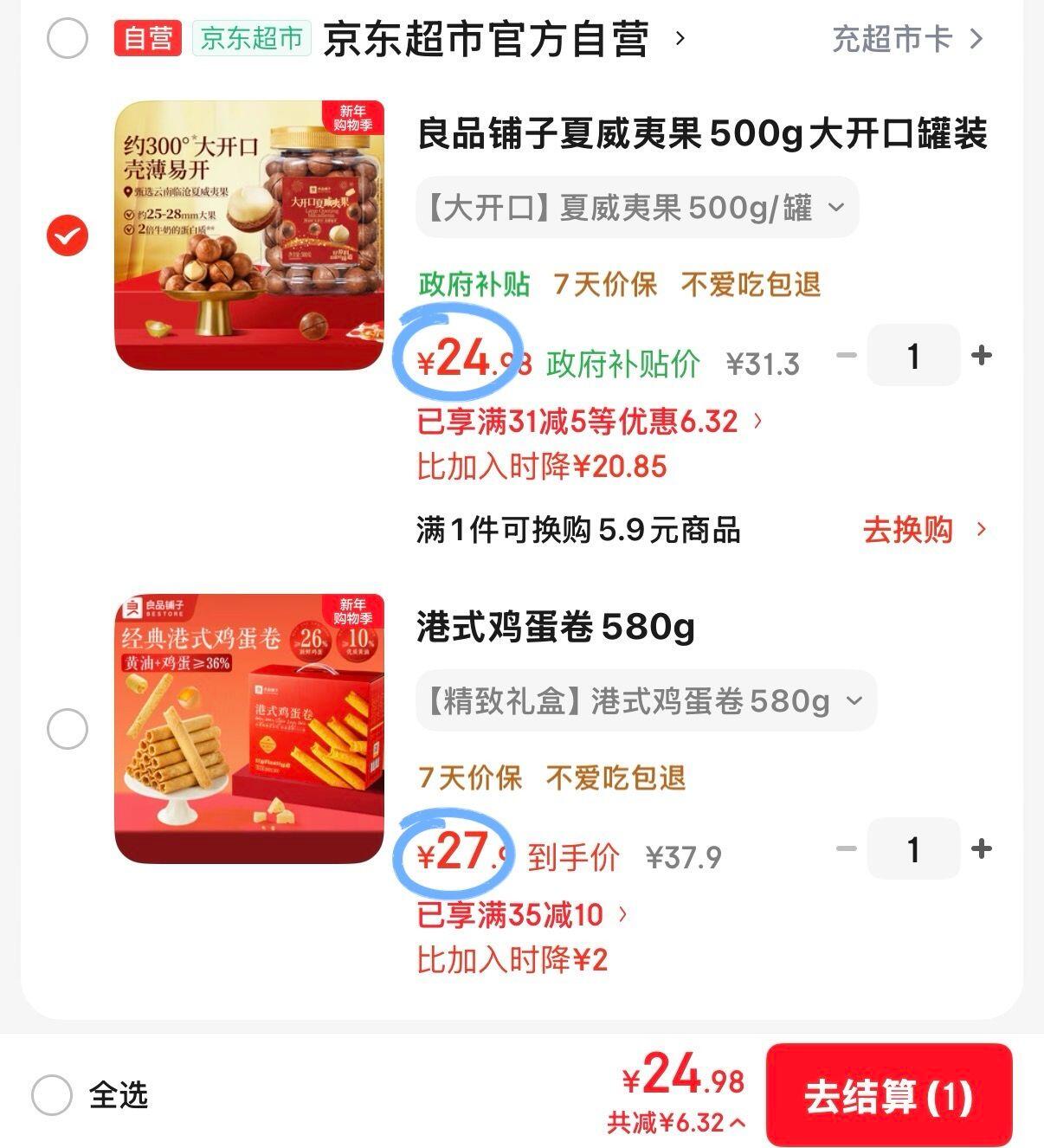
Task: View 已享满31减5等优惠 discount details
Action: click(589, 422)
